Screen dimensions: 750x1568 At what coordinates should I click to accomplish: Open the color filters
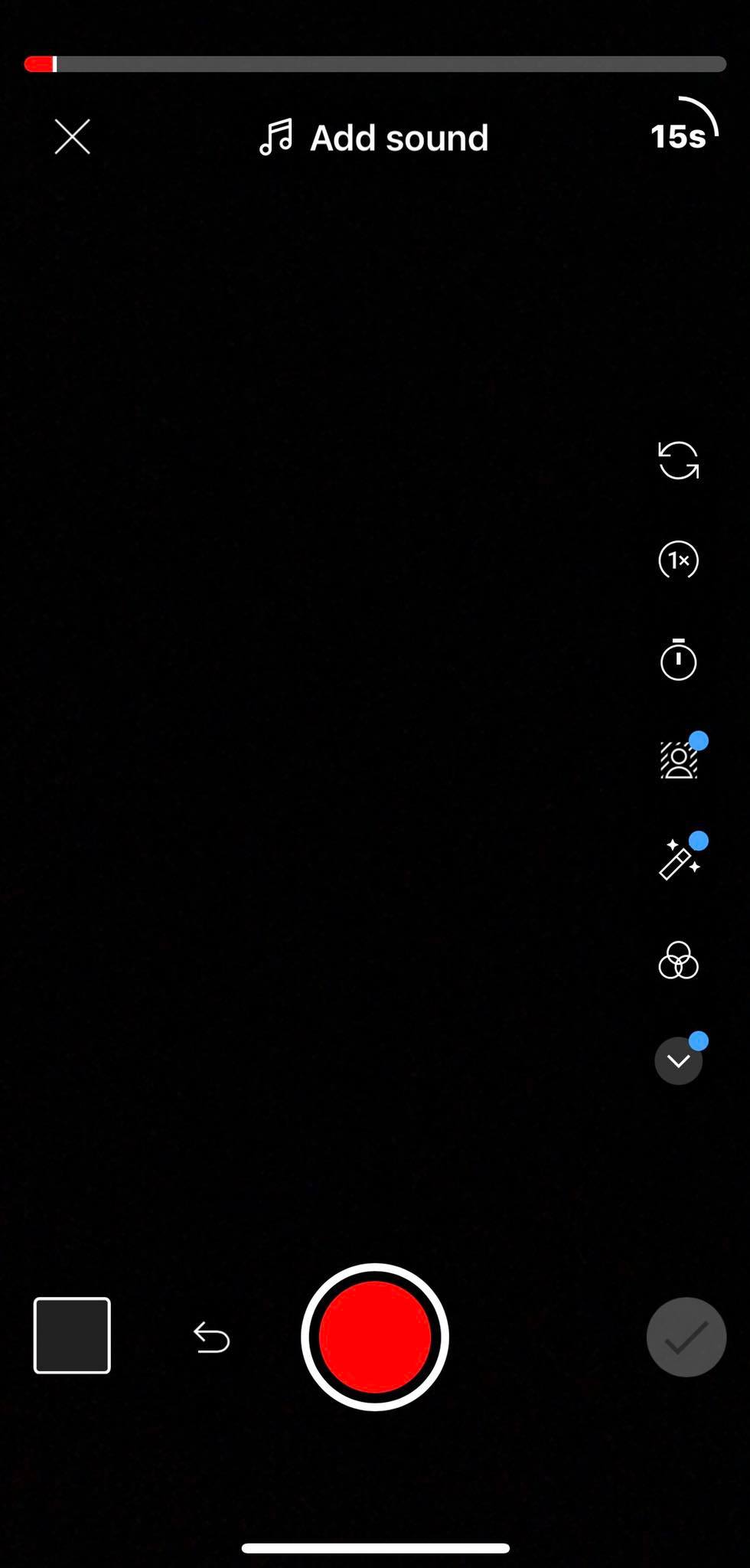click(x=678, y=960)
